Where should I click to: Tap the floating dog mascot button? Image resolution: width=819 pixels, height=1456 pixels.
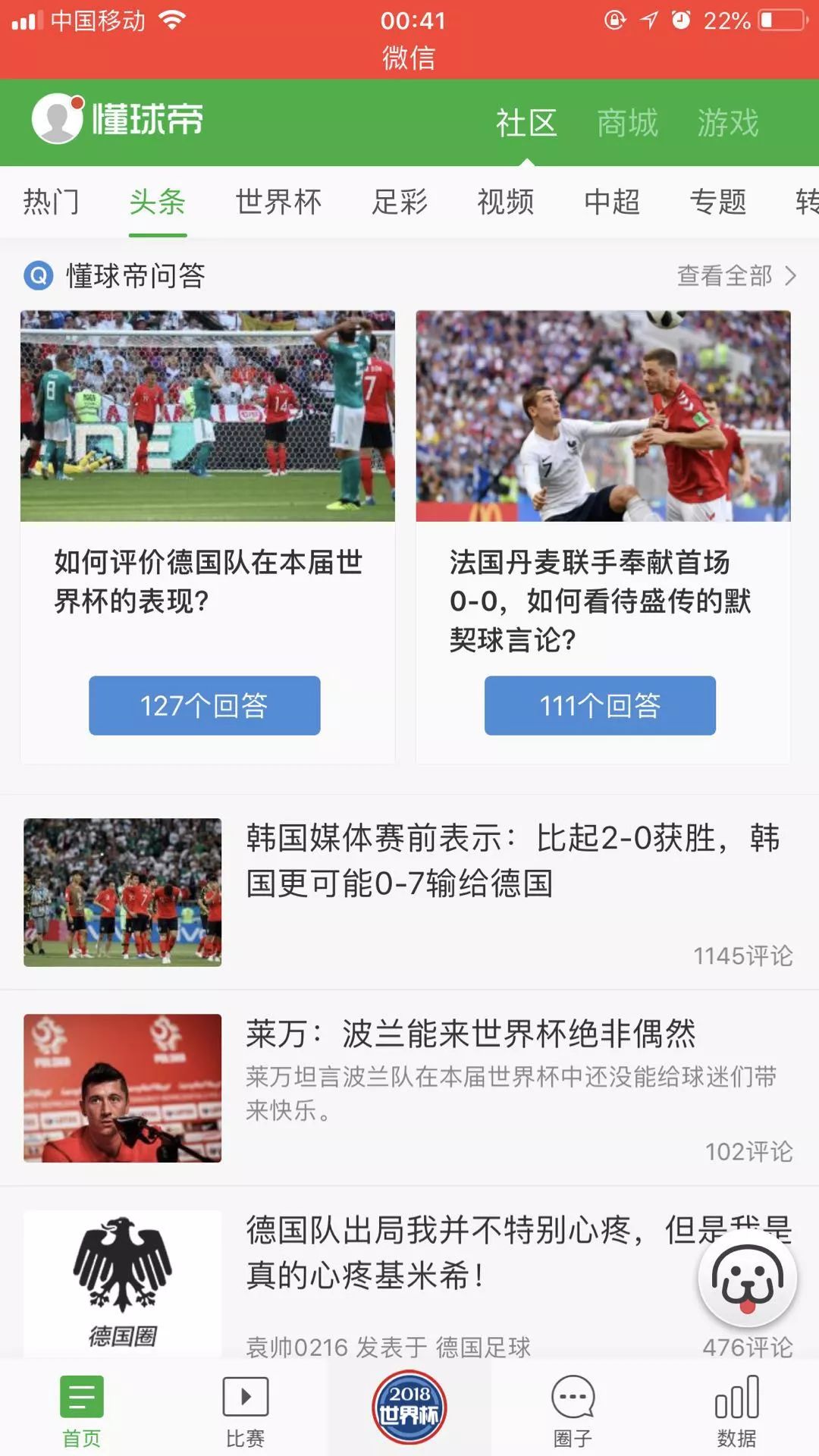747,1279
